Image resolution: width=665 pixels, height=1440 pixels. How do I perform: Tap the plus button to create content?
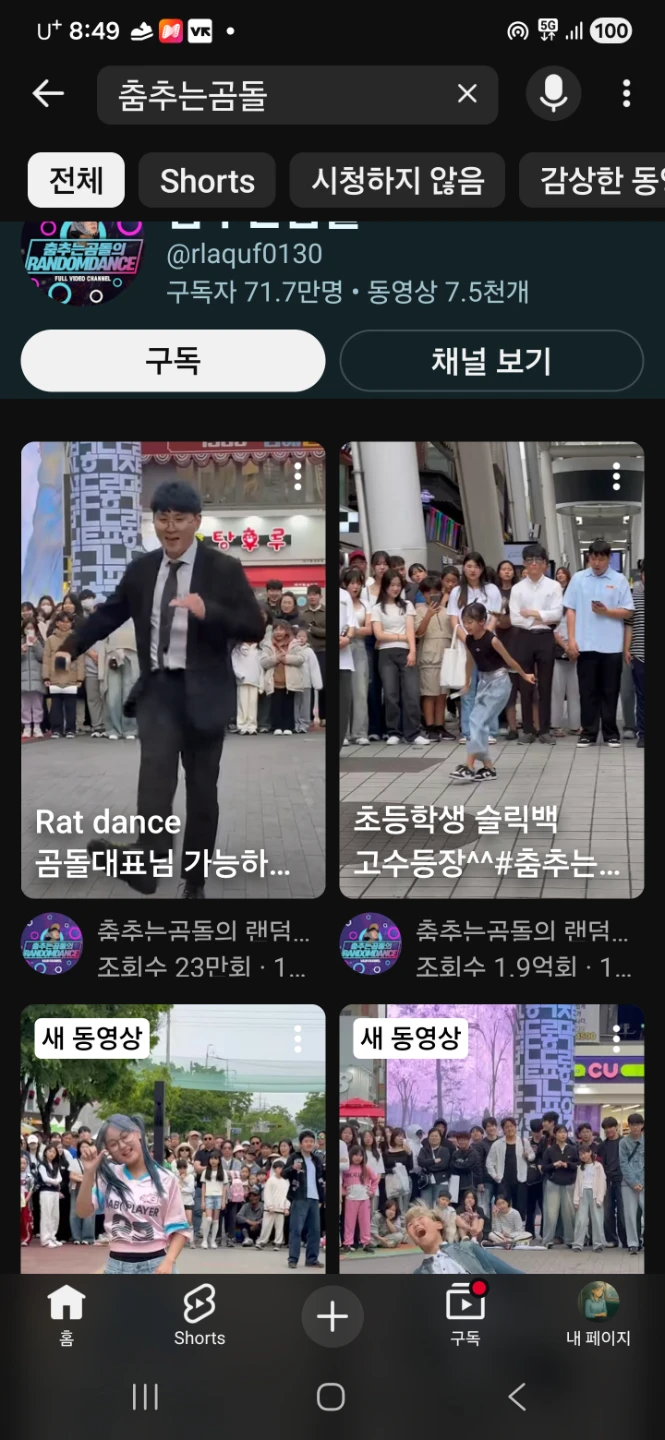pyautogui.click(x=332, y=1316)
